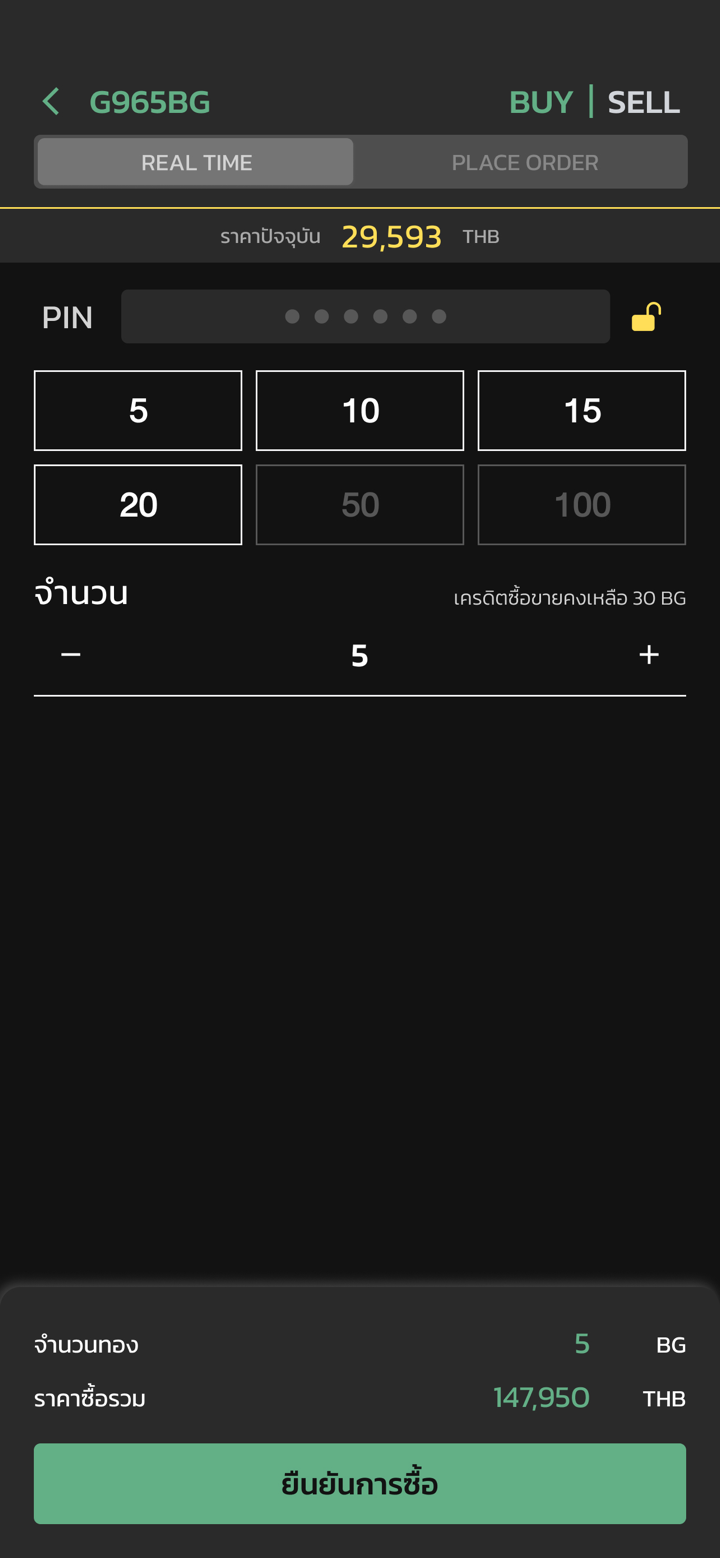Tap the disabled 50 BG option
Viewport: 720px width, 1558px height.
pos(360,504)
